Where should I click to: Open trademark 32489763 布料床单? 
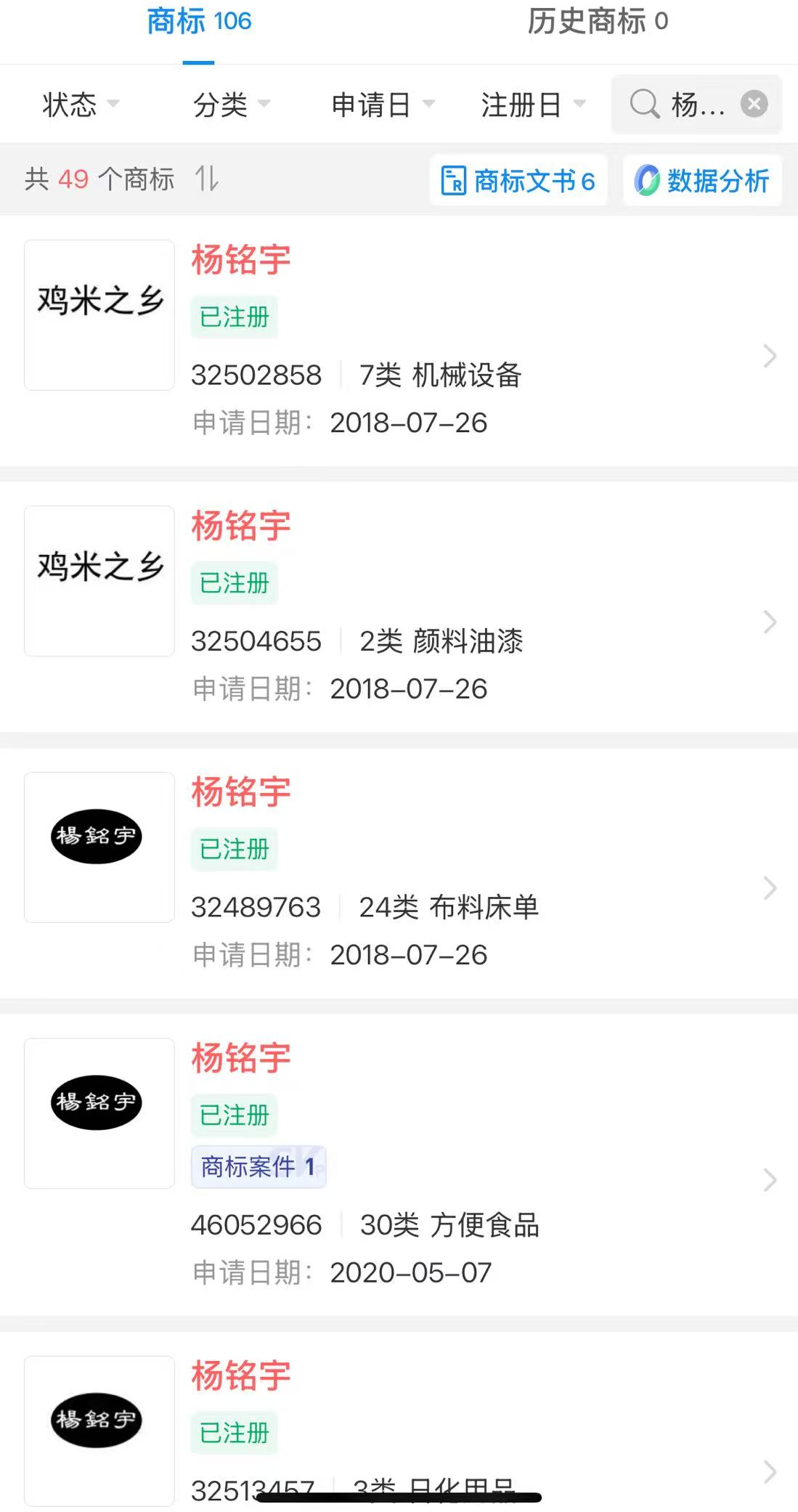[x=399, y=873]
